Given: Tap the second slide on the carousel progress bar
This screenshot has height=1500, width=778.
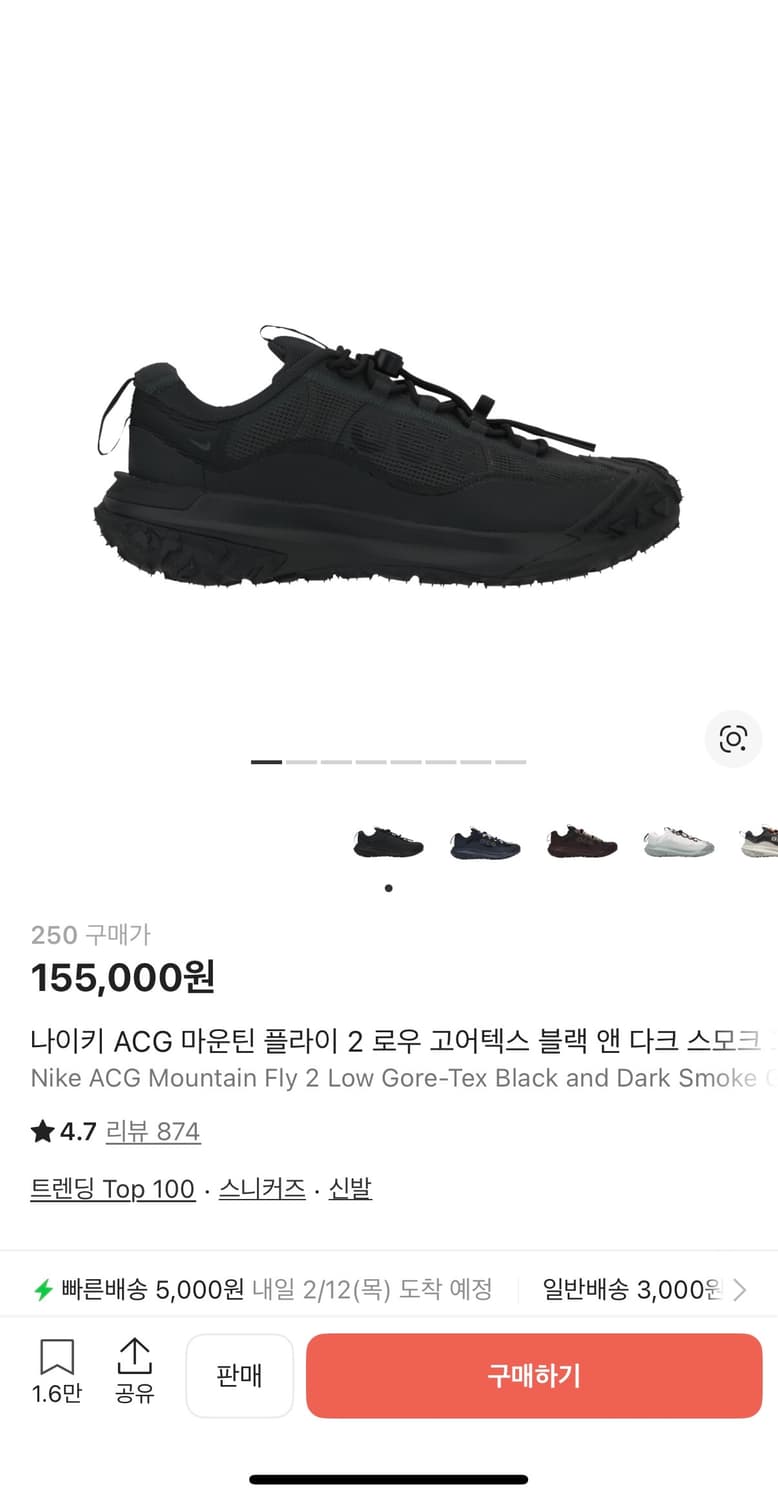Looking at the screenshot, I should tap(302, 761).
